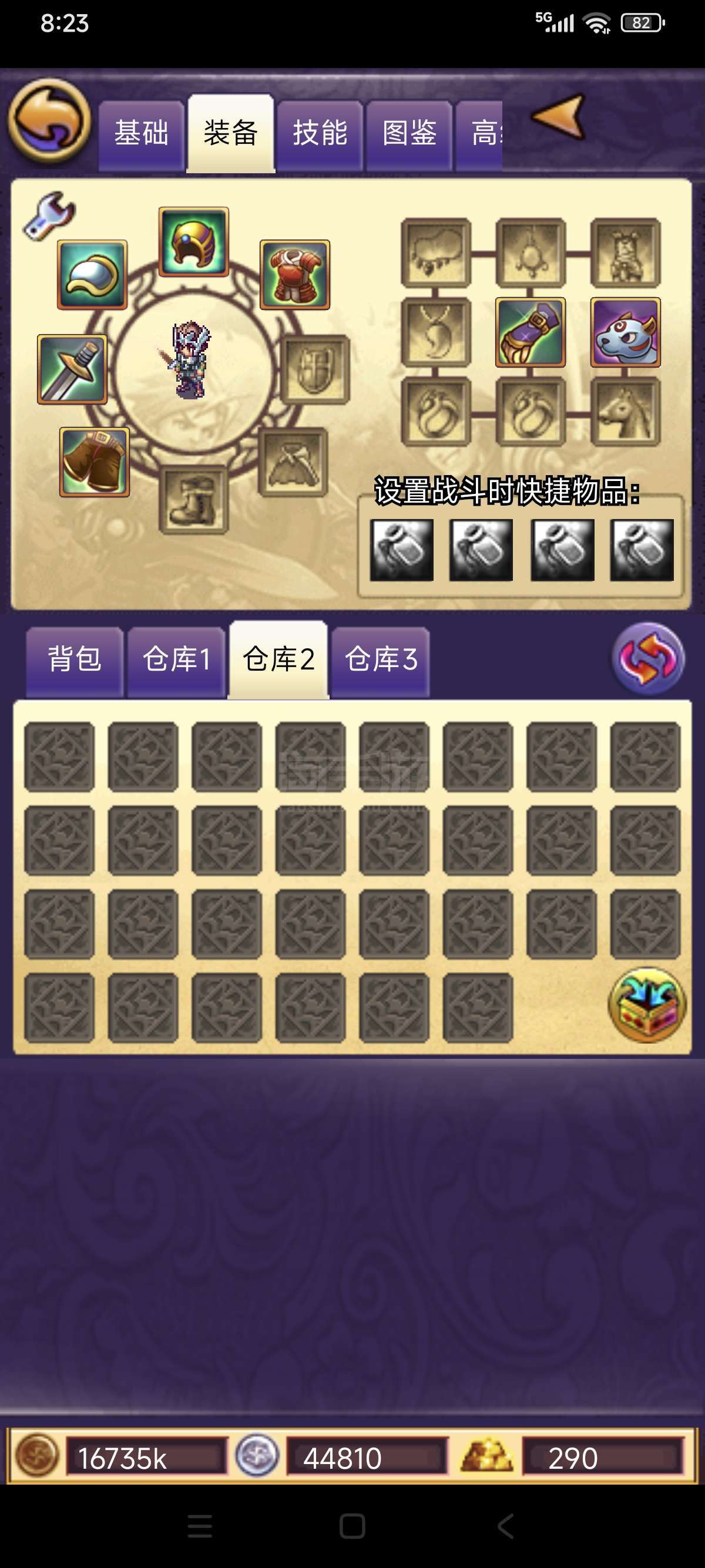Tap the equipped purple gauntlet
The image size is (705, 1568).
(531, 332)
